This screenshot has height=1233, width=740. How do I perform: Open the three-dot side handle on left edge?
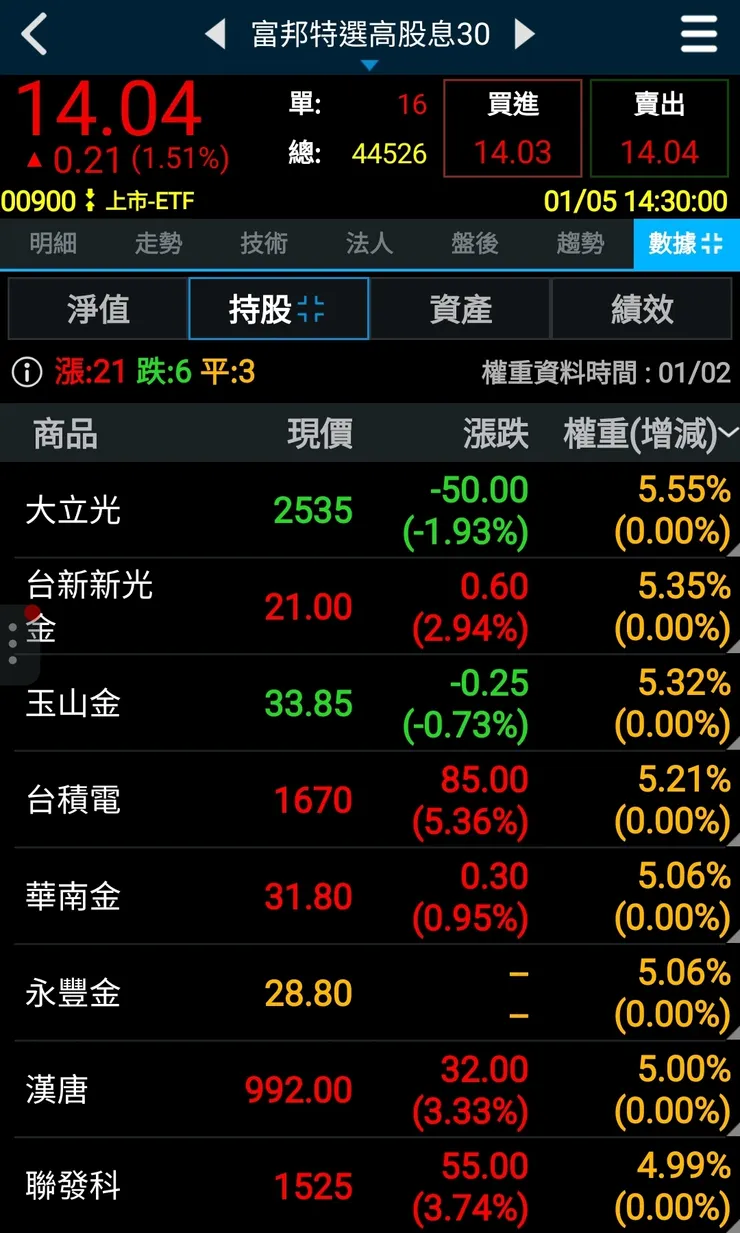point(10,644)
